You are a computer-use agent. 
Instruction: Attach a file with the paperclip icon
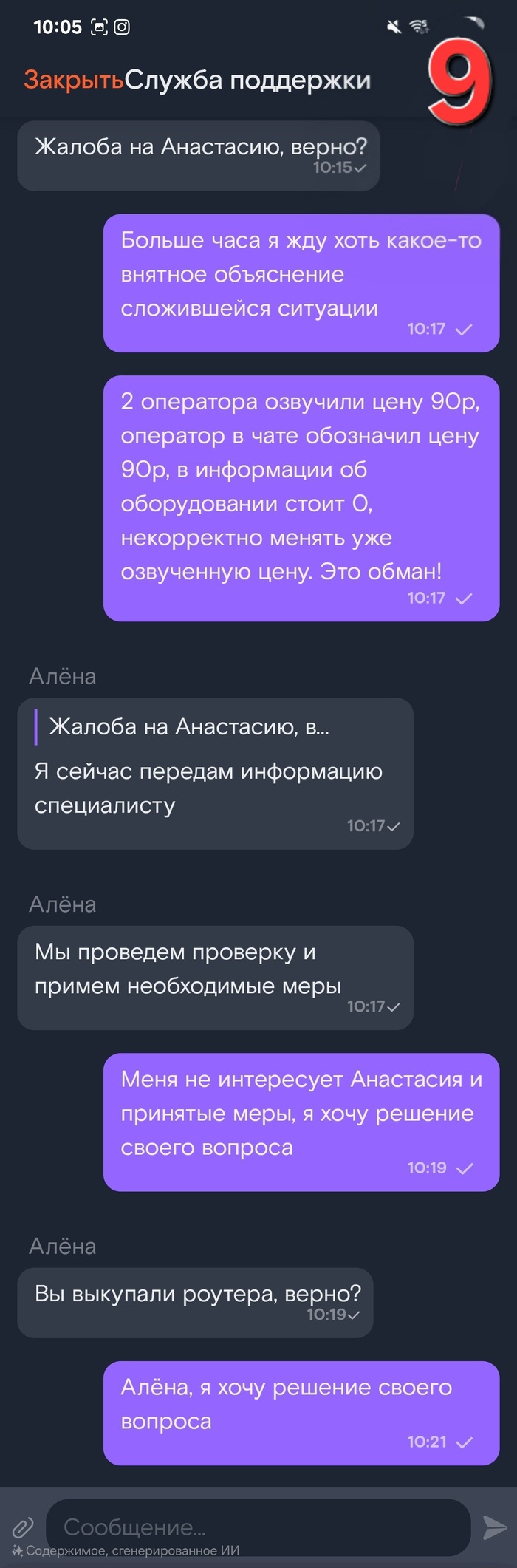pos(23,1527)
